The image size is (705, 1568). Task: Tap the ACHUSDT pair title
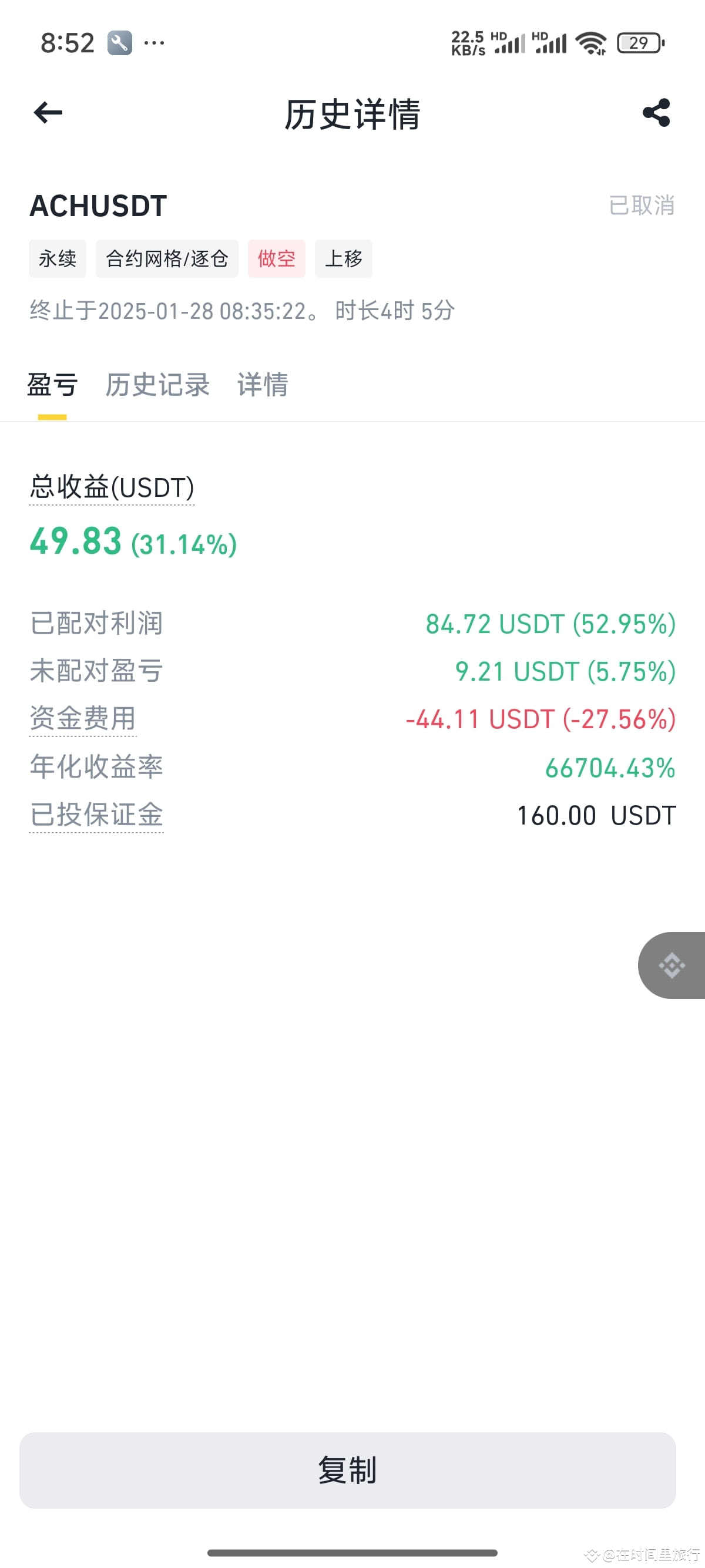click(98, 206)
